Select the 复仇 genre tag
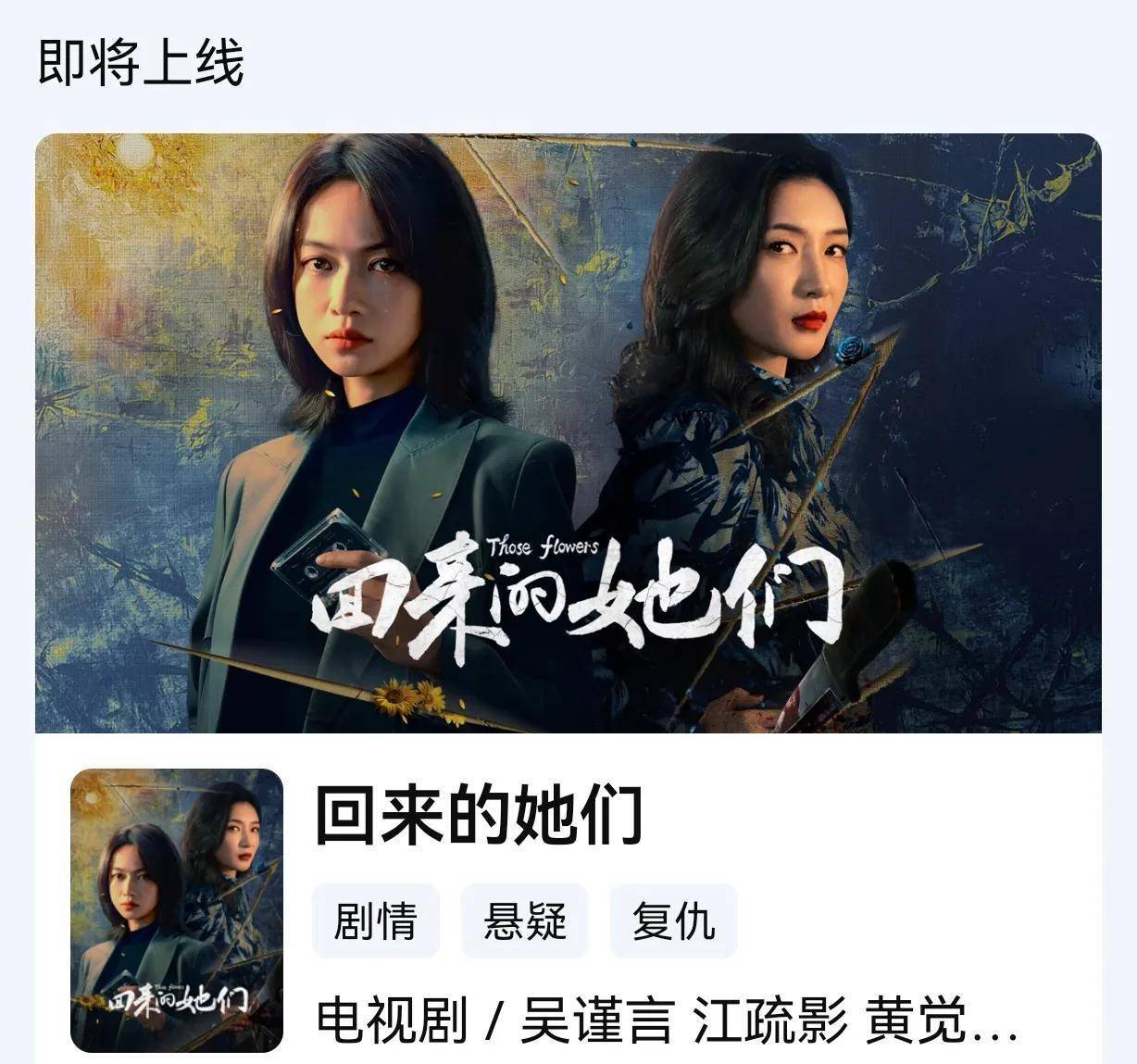 tap(673, 920)
